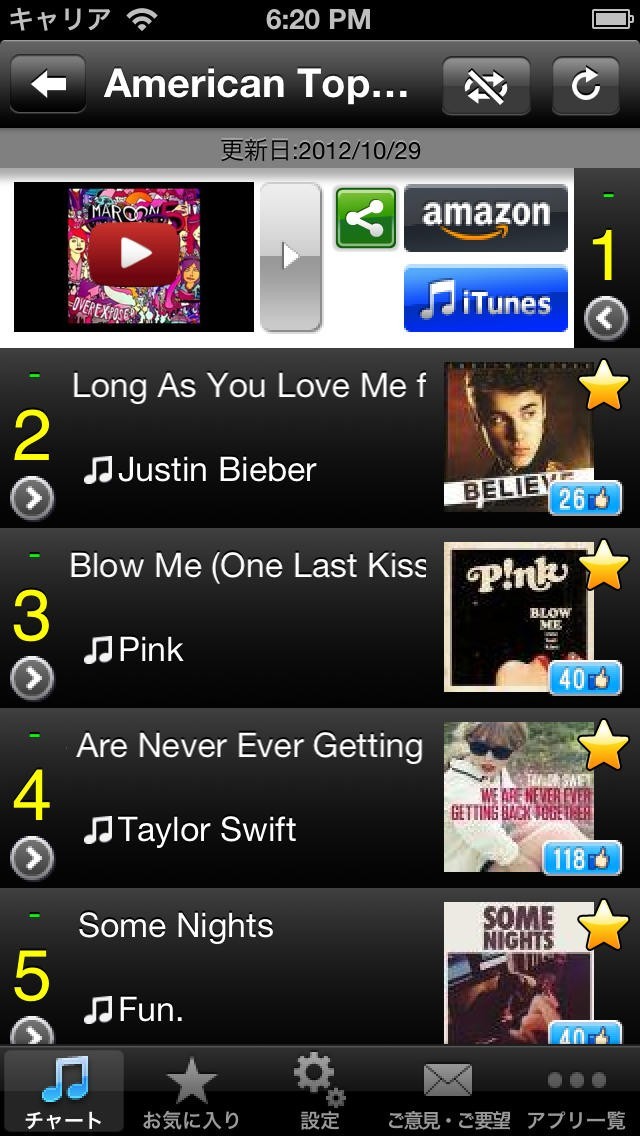Open the 設定 tab
Viewport: 640px width, 1136px height.
pos(320,1092)
